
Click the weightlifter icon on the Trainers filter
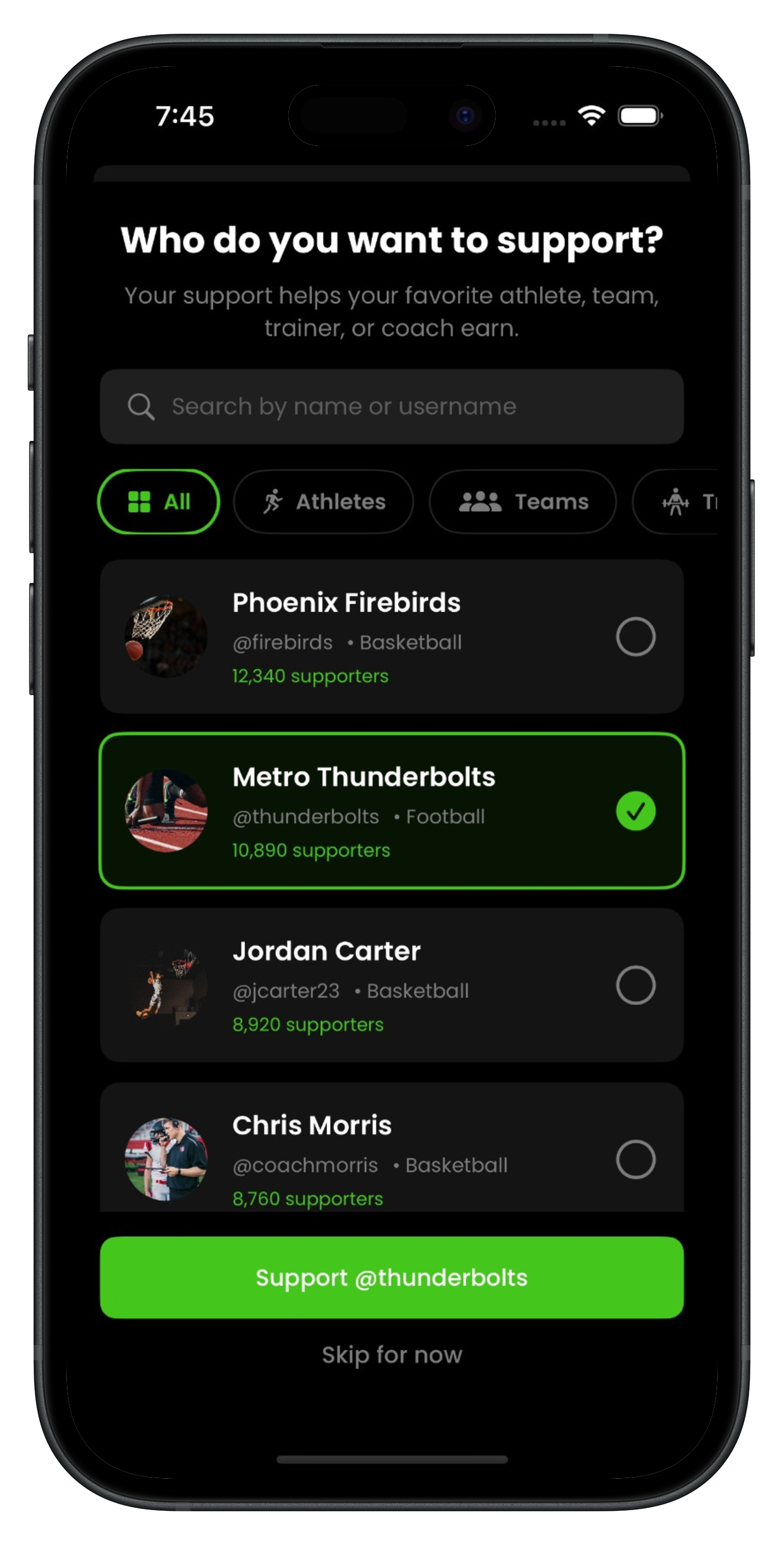tap(677, 502)
